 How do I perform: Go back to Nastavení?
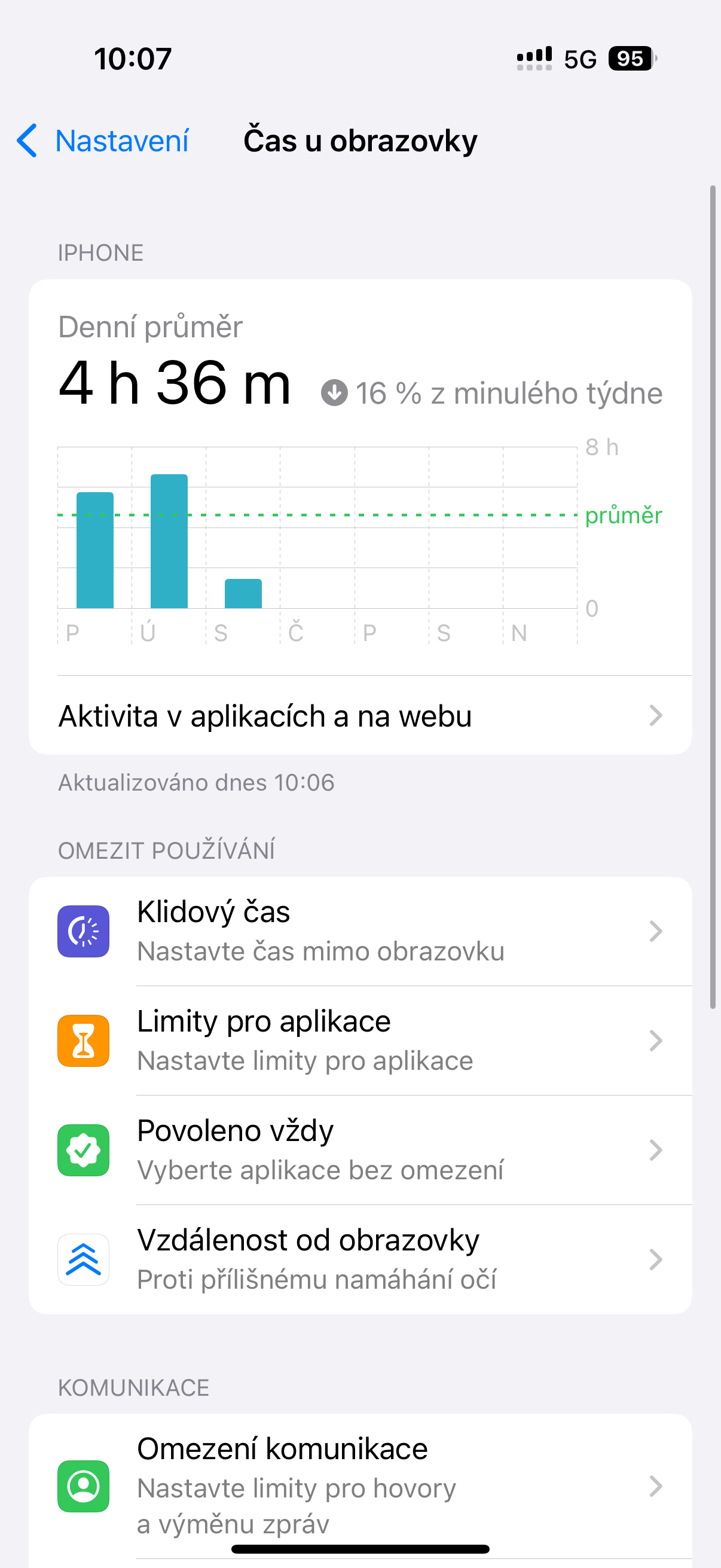click(103, 141)
